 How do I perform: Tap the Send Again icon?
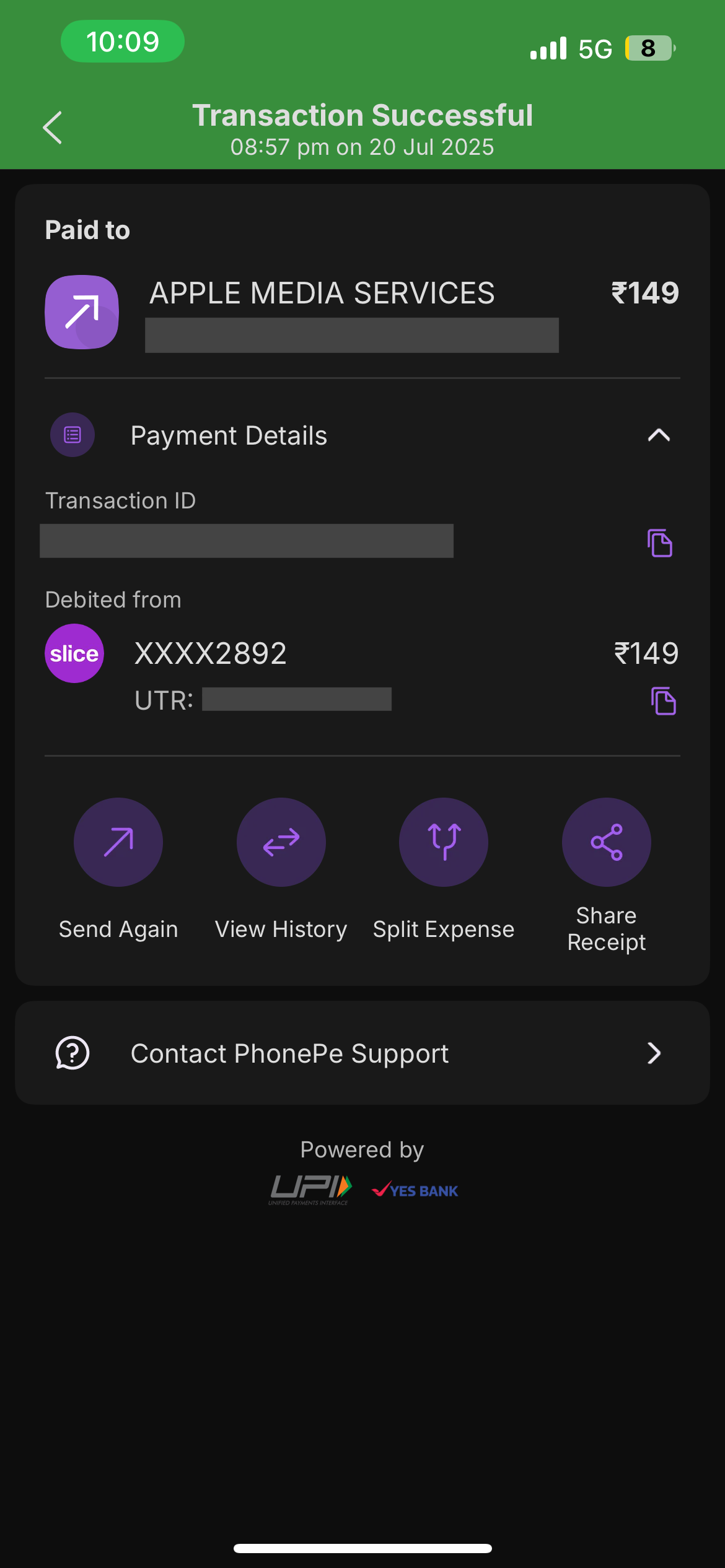tap(118, 842)
